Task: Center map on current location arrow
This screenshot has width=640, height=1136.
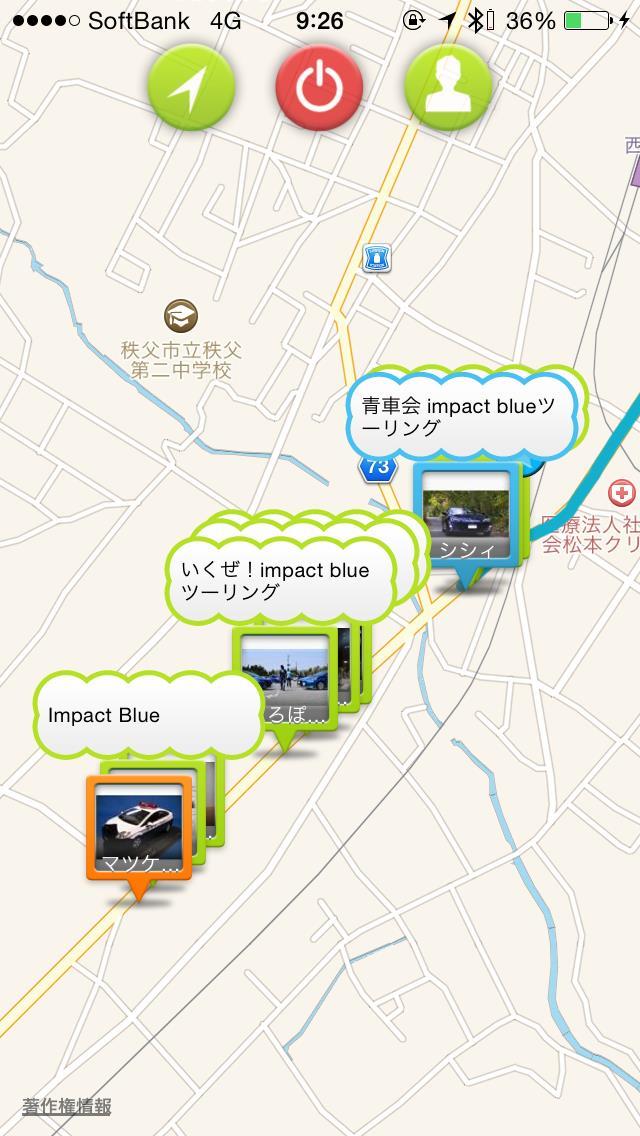Action: click(191, 87)
